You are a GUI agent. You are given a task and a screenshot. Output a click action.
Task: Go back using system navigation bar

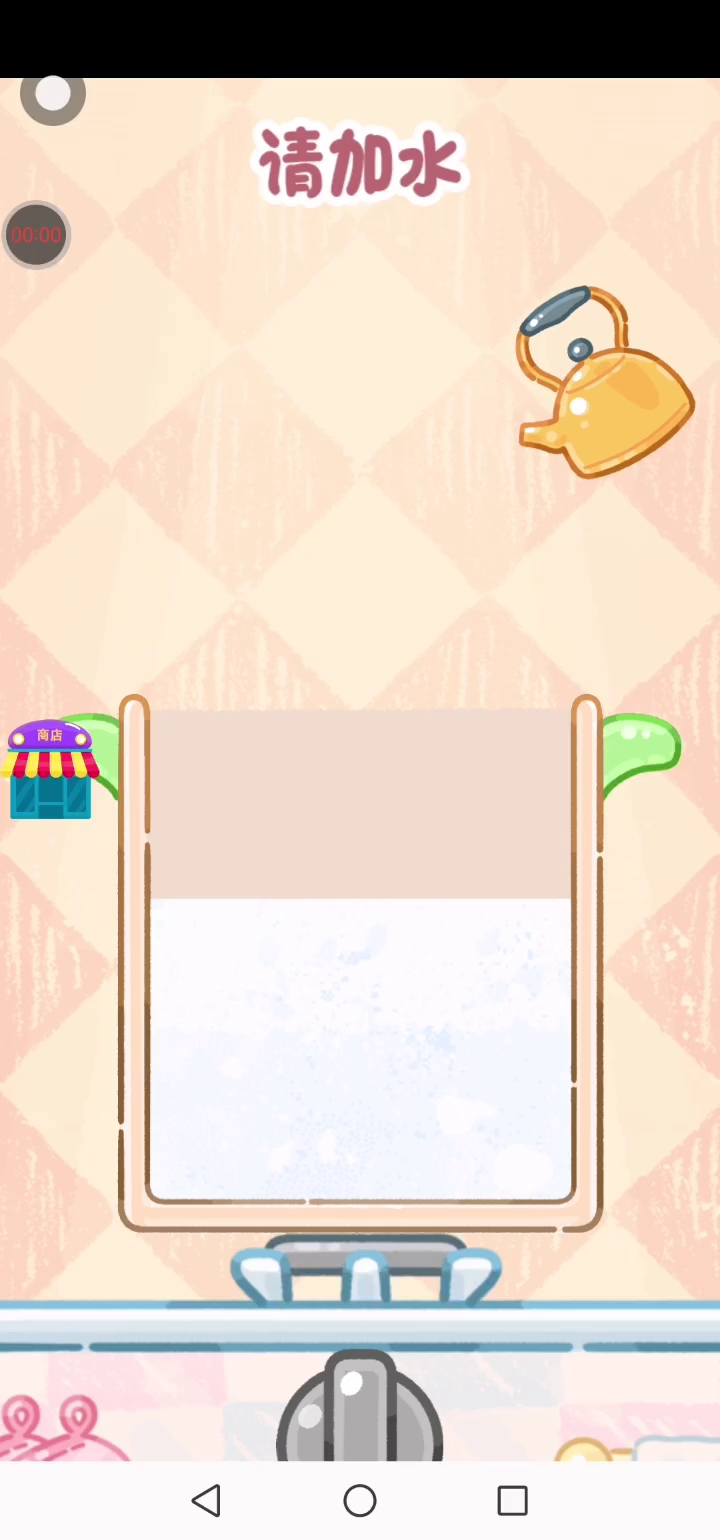tap(206, 1500)
